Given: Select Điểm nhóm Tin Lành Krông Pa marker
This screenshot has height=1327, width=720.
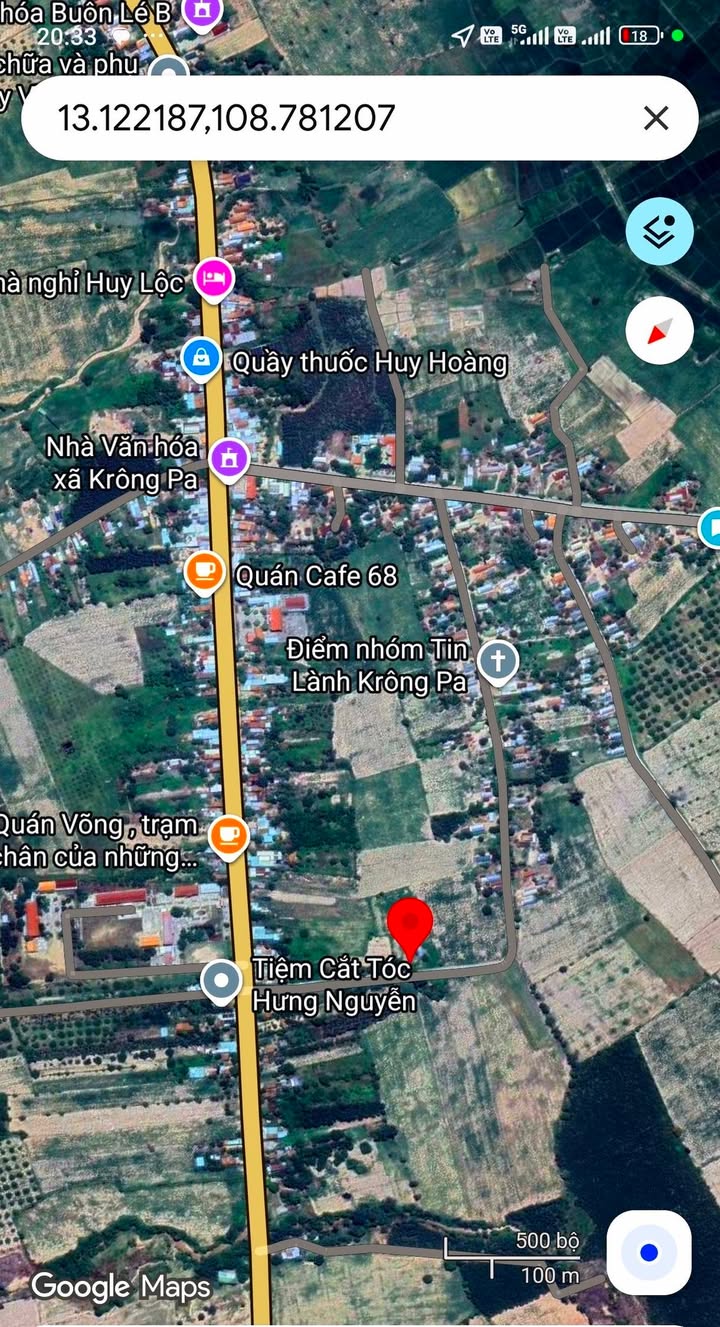Looking at the screenshot, I should coord(497,660).
